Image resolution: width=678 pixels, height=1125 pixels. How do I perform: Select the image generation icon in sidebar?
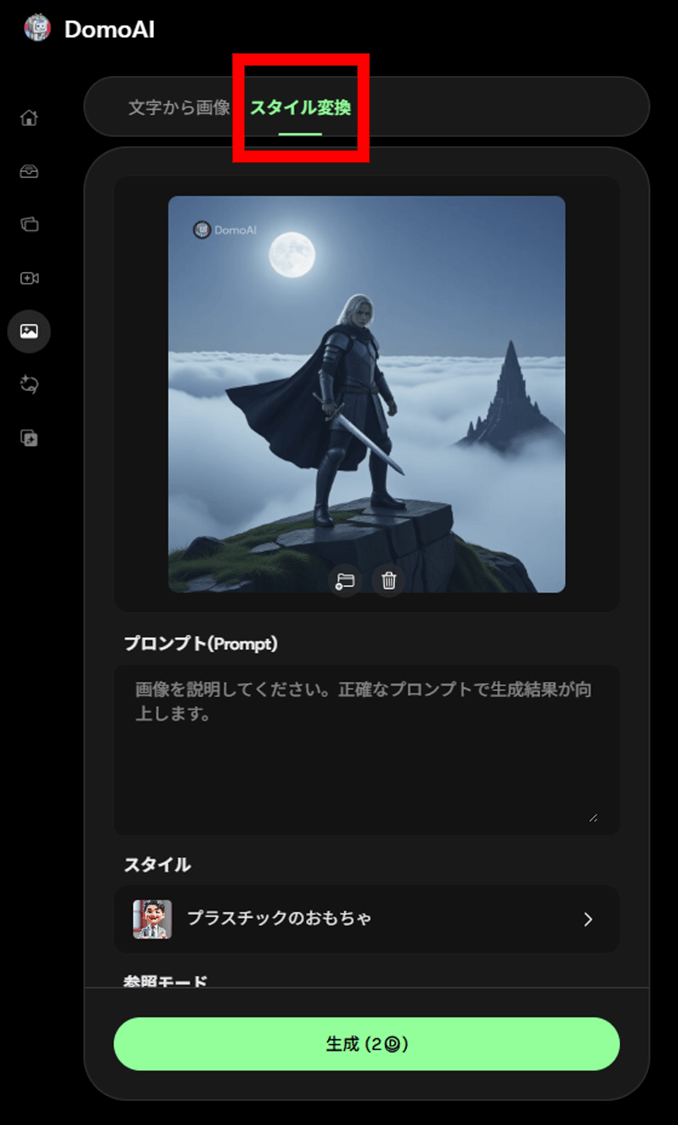[29, 331]
